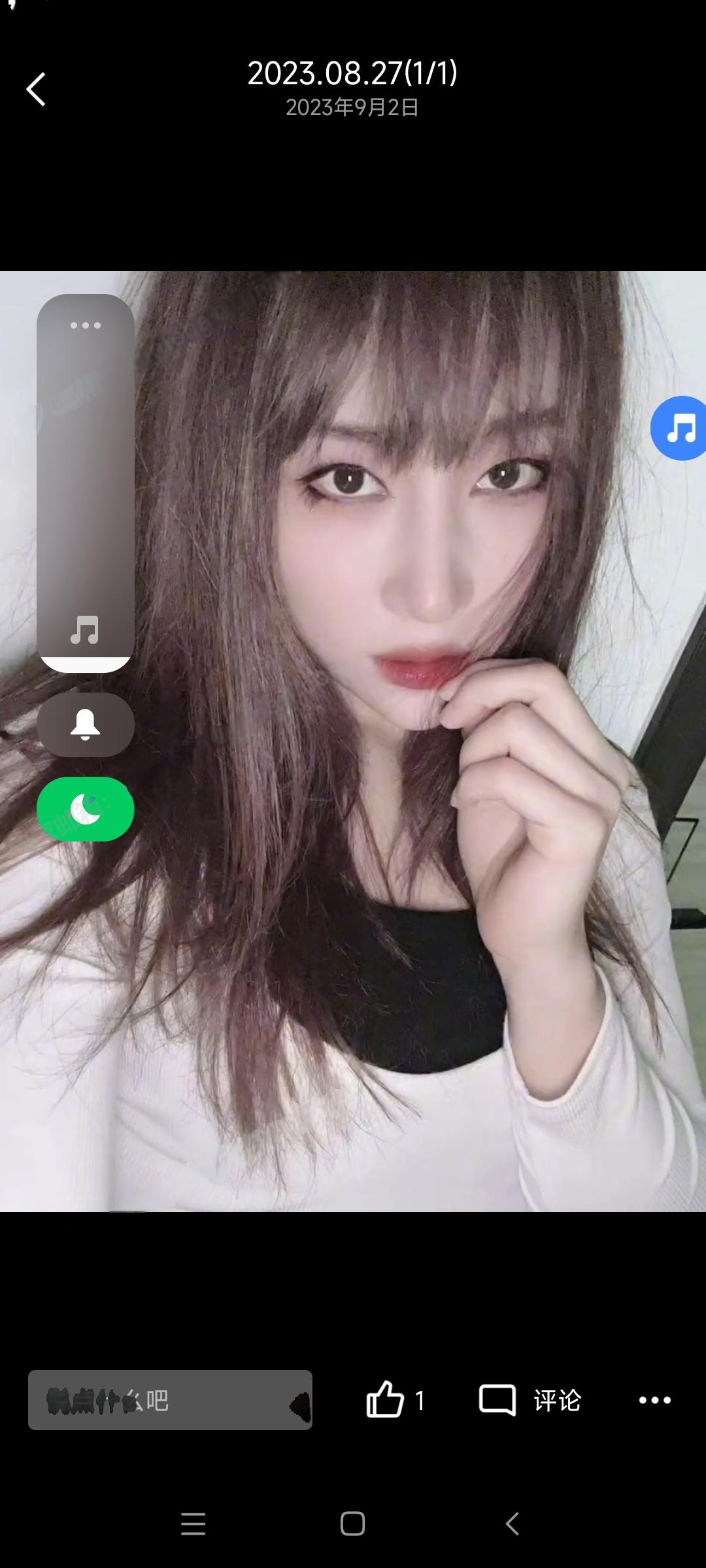706x1568 pixels.
Task: Open the more options menu
Action: coord(654,1399)
